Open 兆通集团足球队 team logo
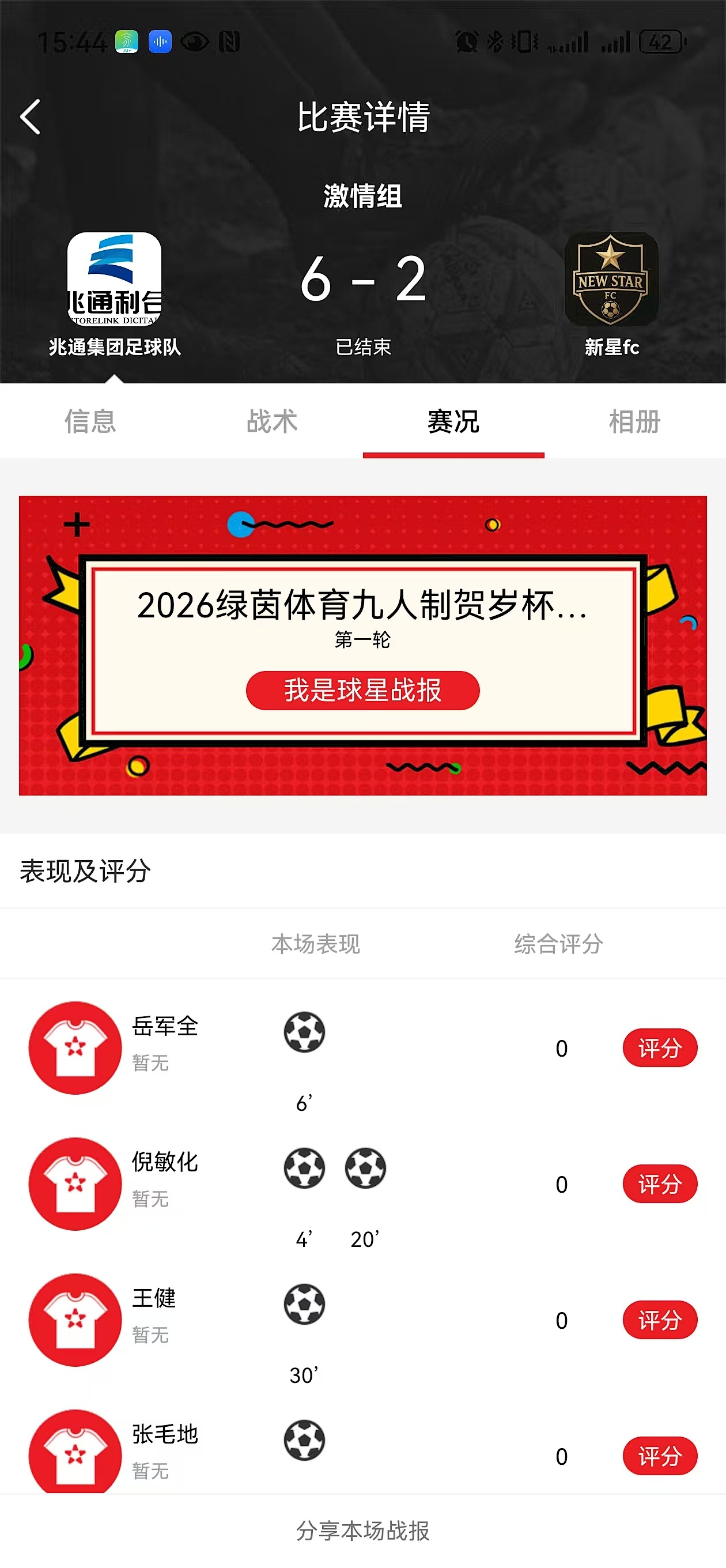The image size is (726, 1568). point(115,280)
